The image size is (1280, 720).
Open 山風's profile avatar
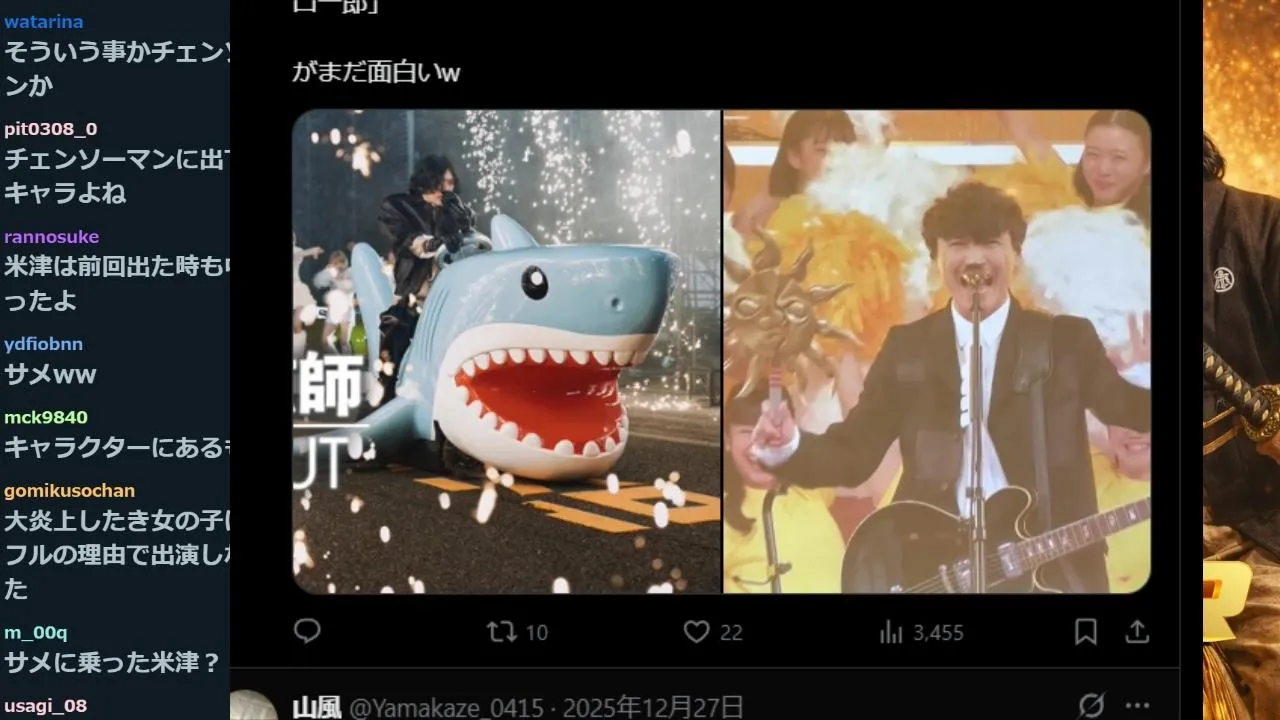coord(254,706)
